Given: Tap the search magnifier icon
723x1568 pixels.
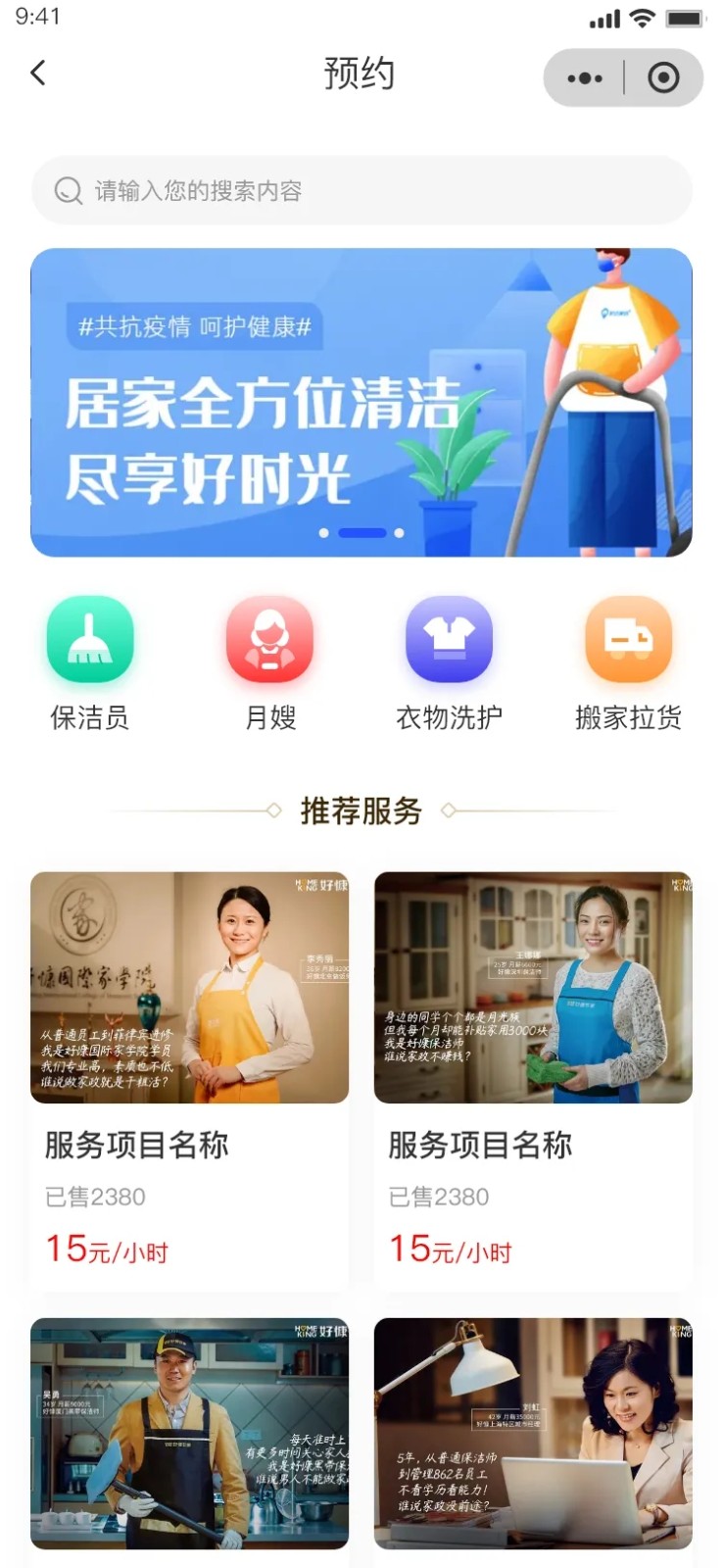Looking at the screenshot, I should point(67,190).
